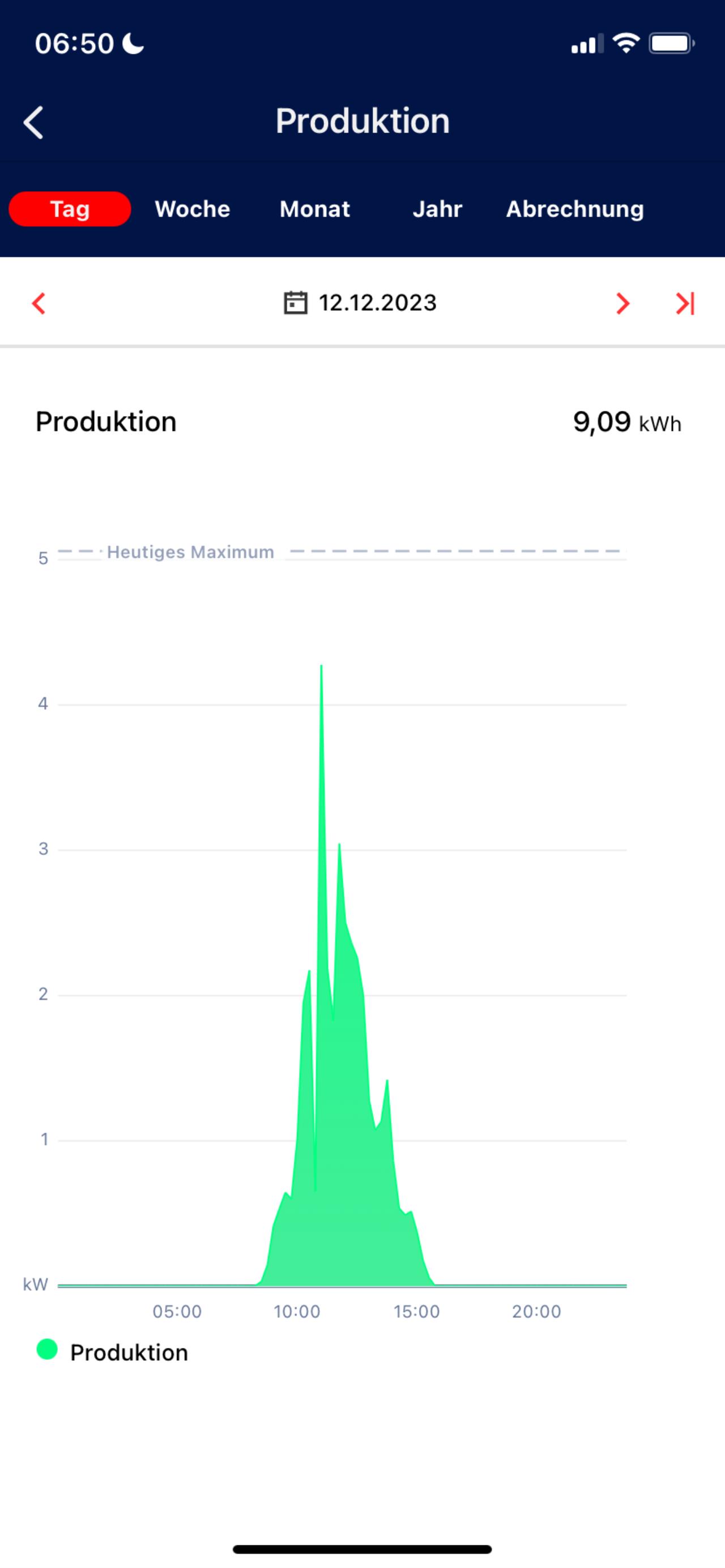The image size is (725, 1568).
Task: Go to the next day
Action: [x=622, y=303]
